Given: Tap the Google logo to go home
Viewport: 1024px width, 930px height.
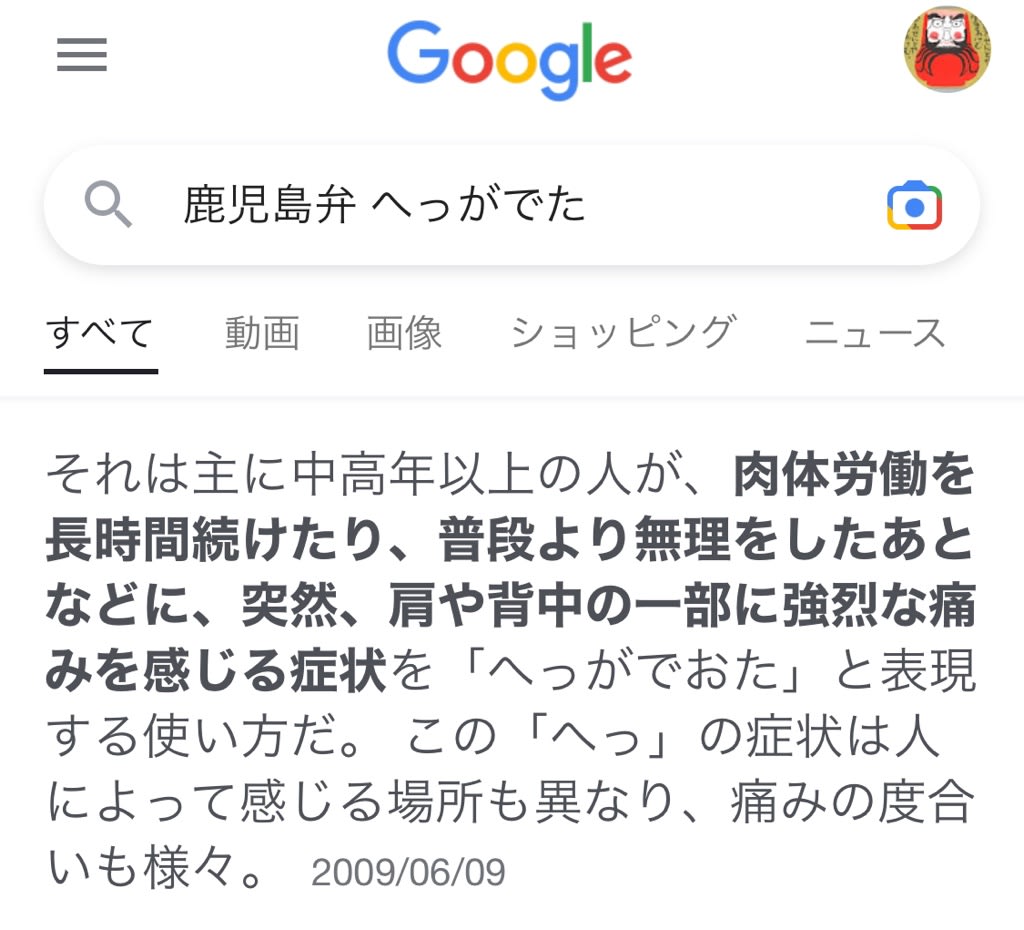Looking at the screenshot, I should point(509,58).
